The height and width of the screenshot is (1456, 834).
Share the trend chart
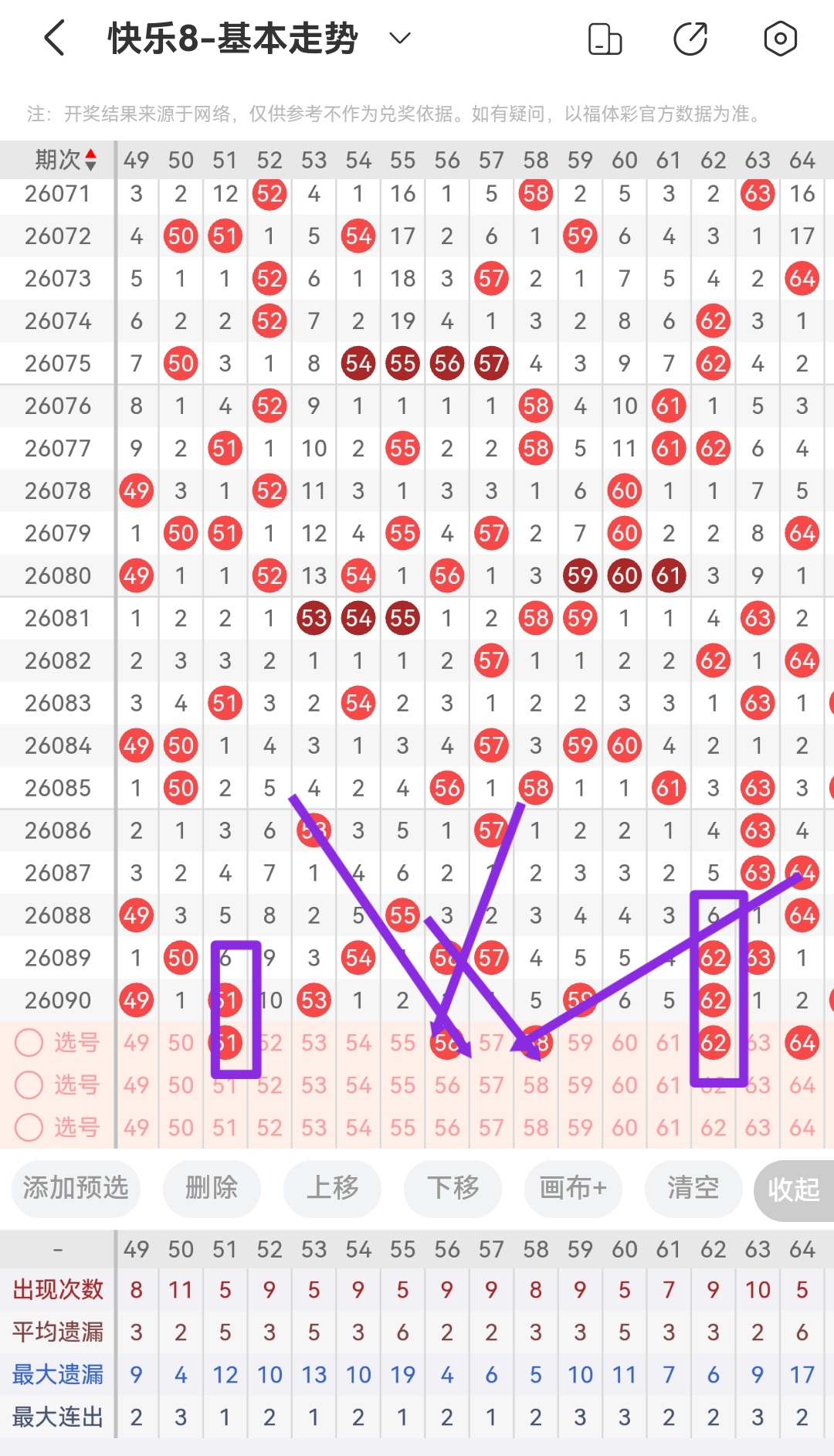tap(690, 39)
